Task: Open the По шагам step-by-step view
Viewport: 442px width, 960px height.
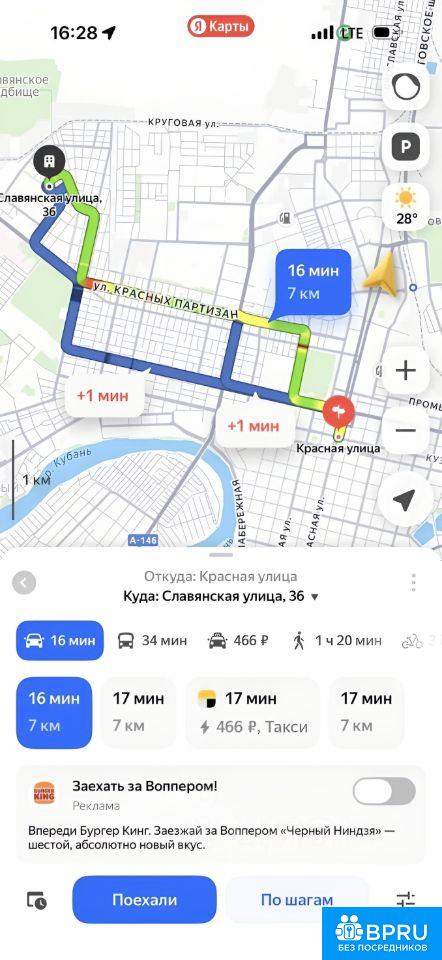Action: pos(297,899)
